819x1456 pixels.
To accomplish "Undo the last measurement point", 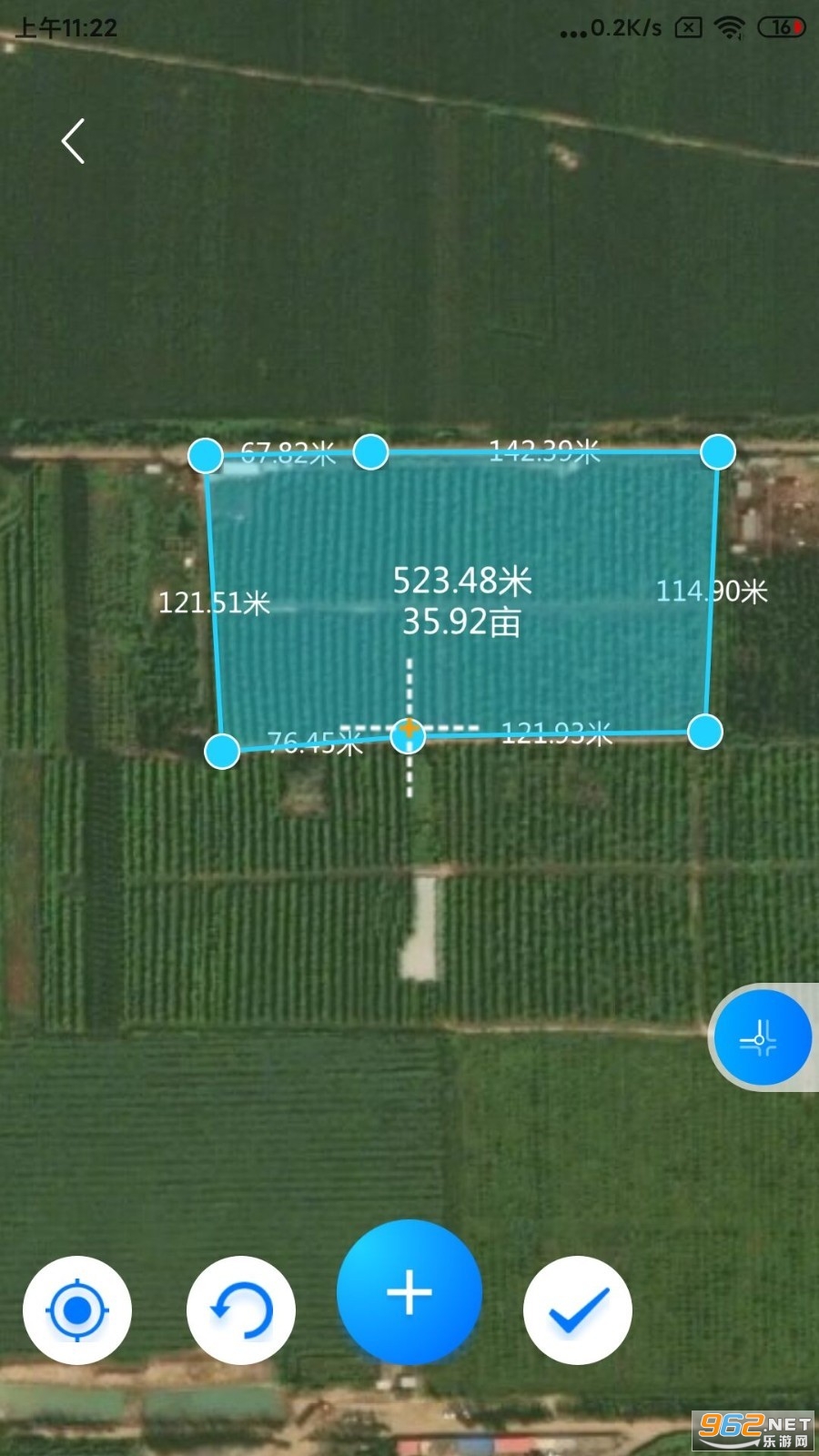I will (241, 1310).
